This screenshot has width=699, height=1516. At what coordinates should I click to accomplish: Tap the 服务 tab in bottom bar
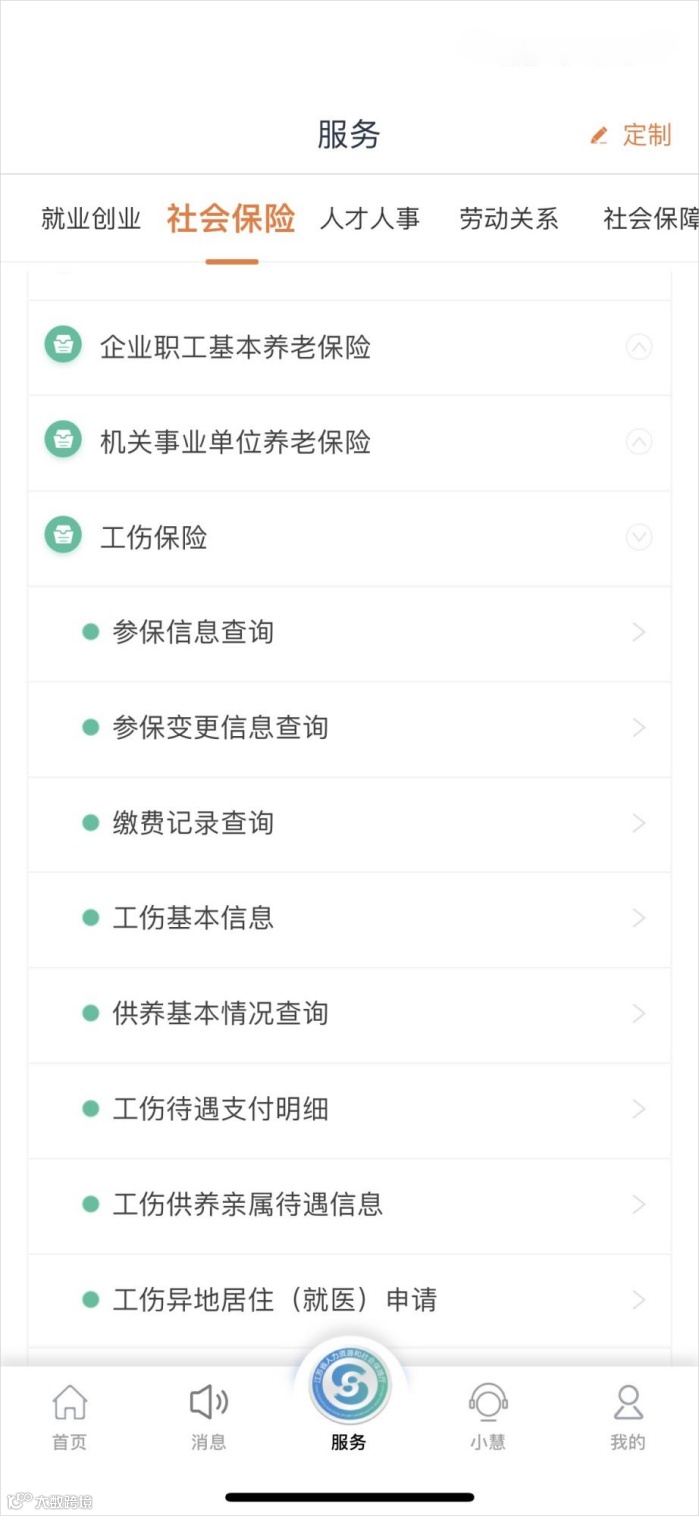[349, 1400]
